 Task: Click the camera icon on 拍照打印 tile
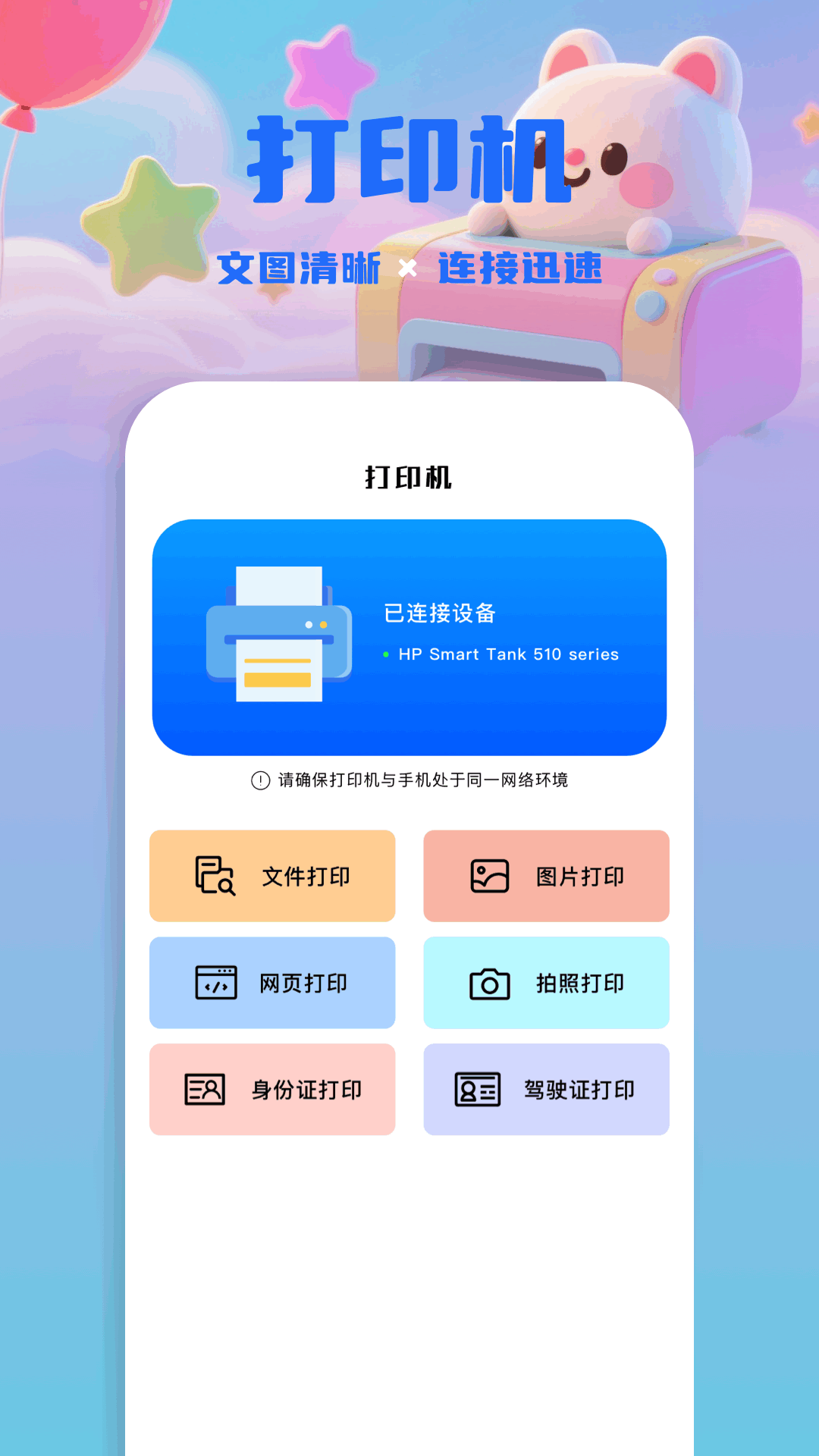click(x=489, y=982)
